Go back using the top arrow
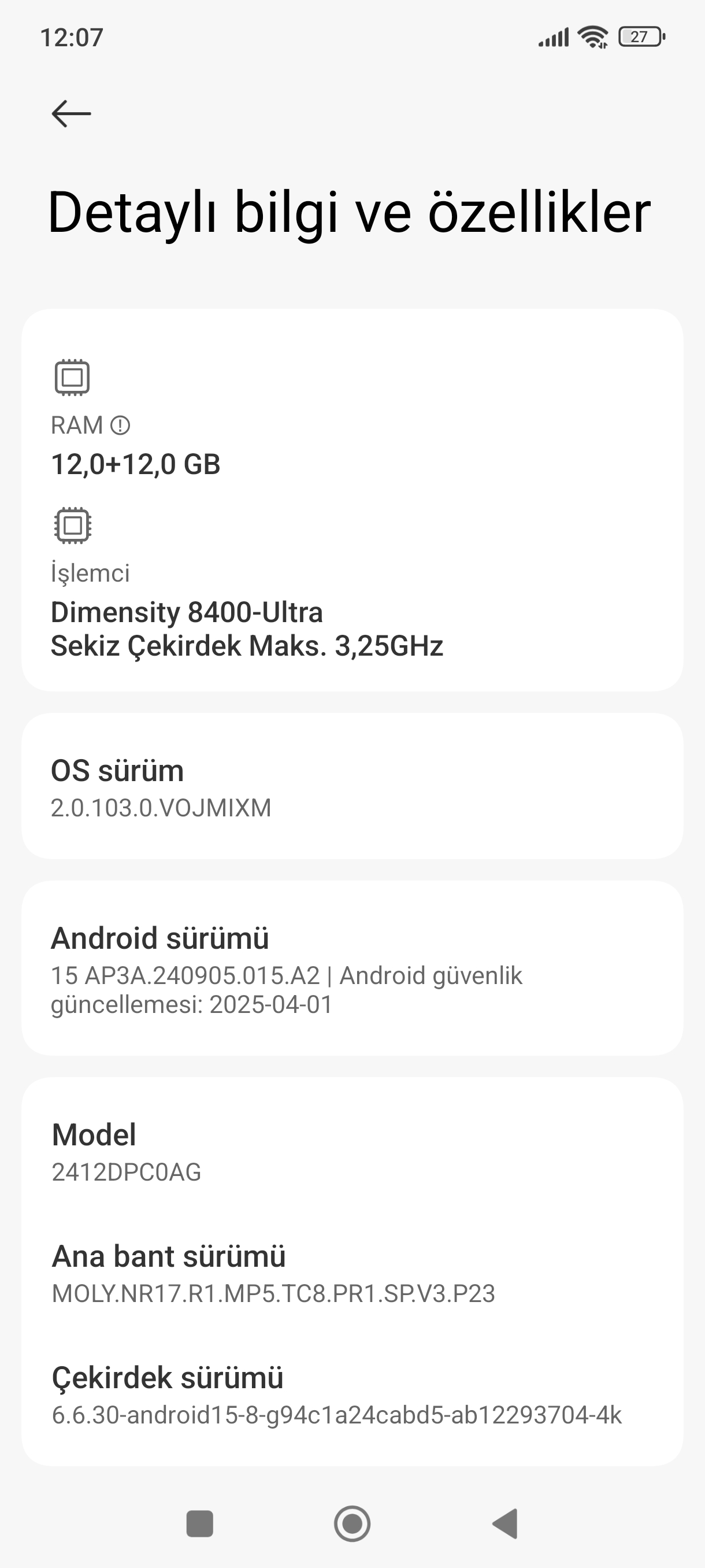The width and height of the screenshot is (705, 1568). [71, 114]
